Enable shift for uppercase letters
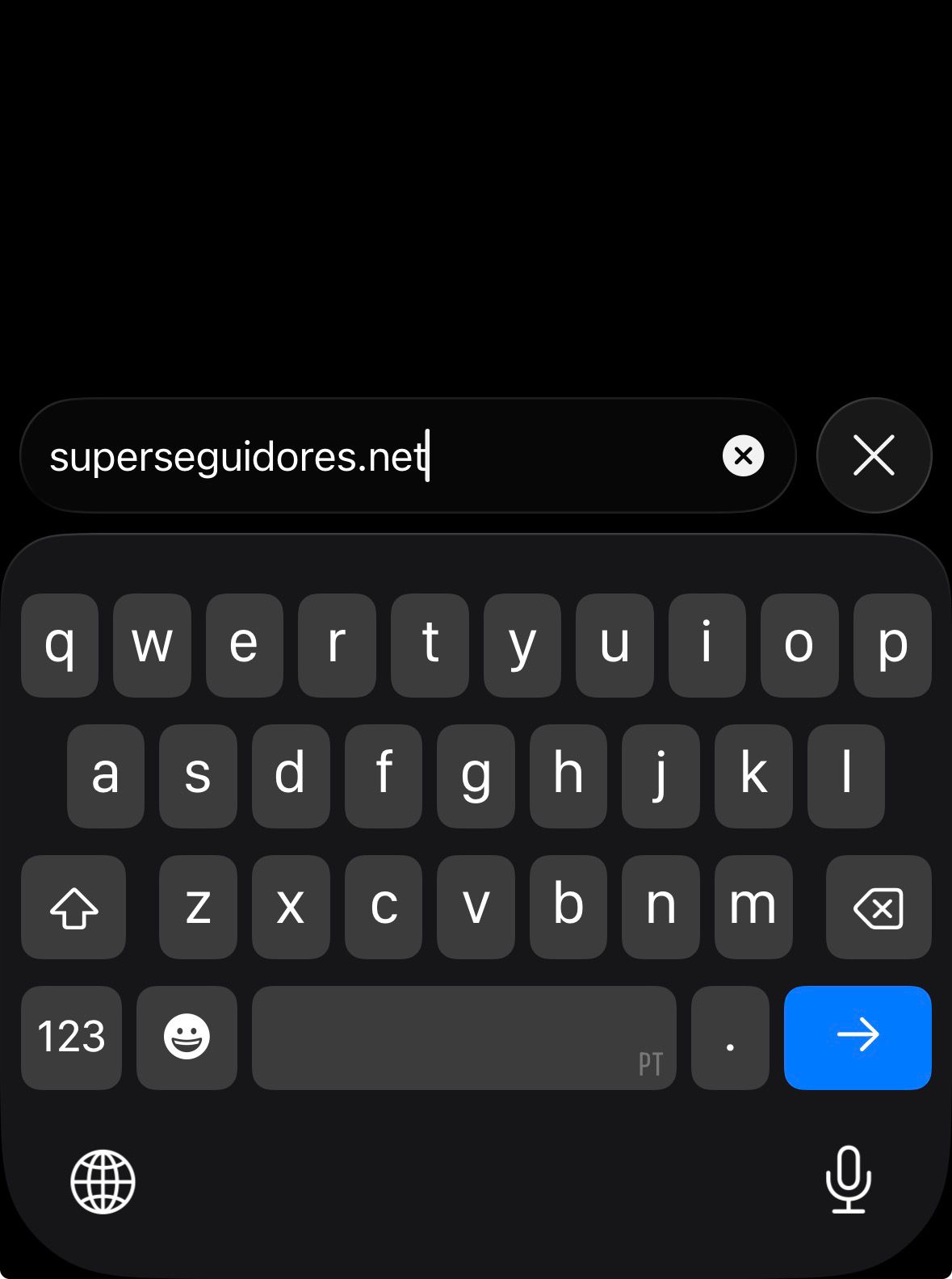The height and width of the screenshot is (1279, 952). pyautogui.click(x=73, y=908)
